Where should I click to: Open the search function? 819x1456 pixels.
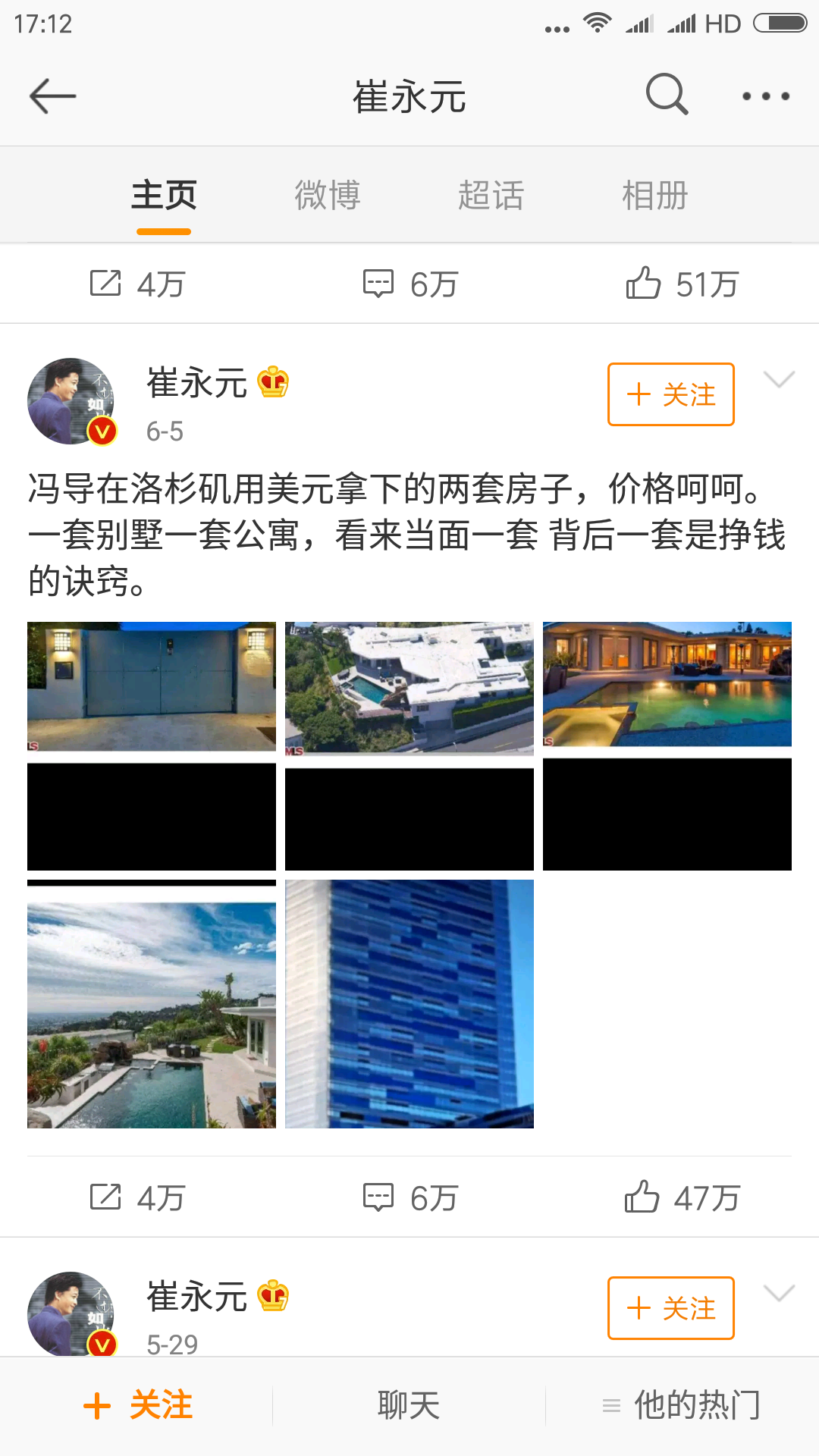pos(666,96)
